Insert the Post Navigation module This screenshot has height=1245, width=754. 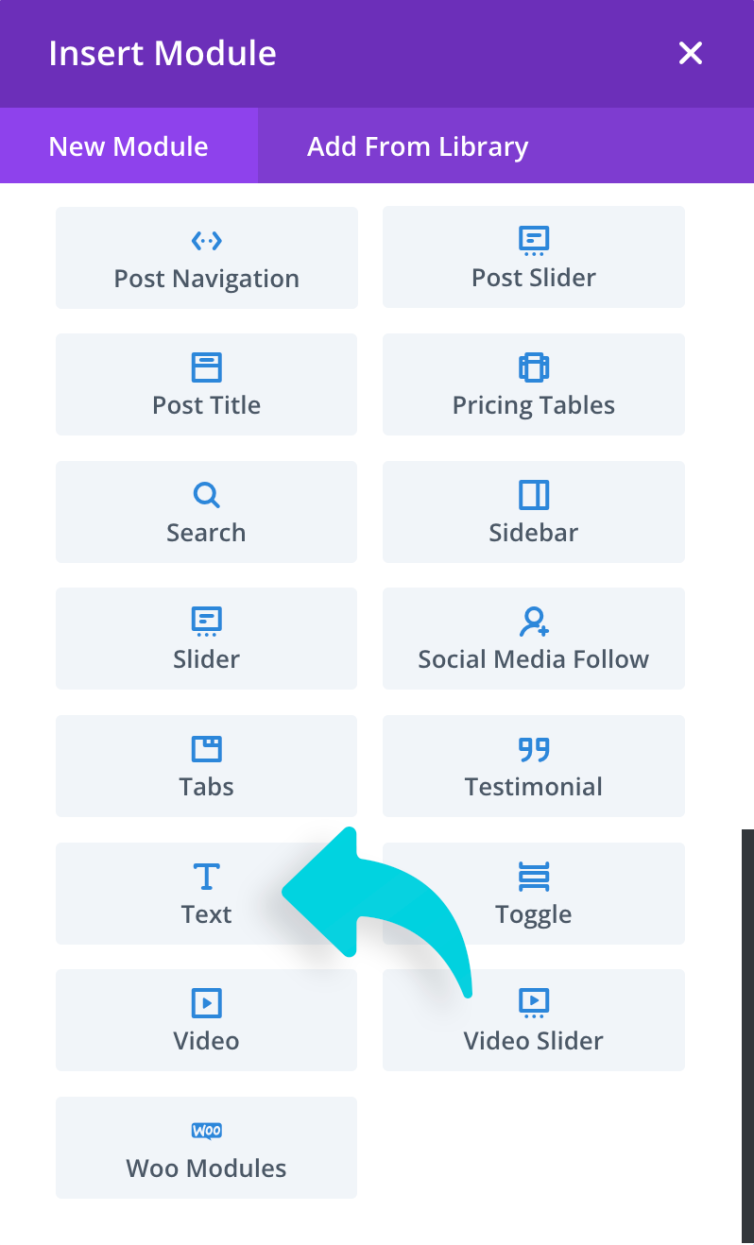206,258
